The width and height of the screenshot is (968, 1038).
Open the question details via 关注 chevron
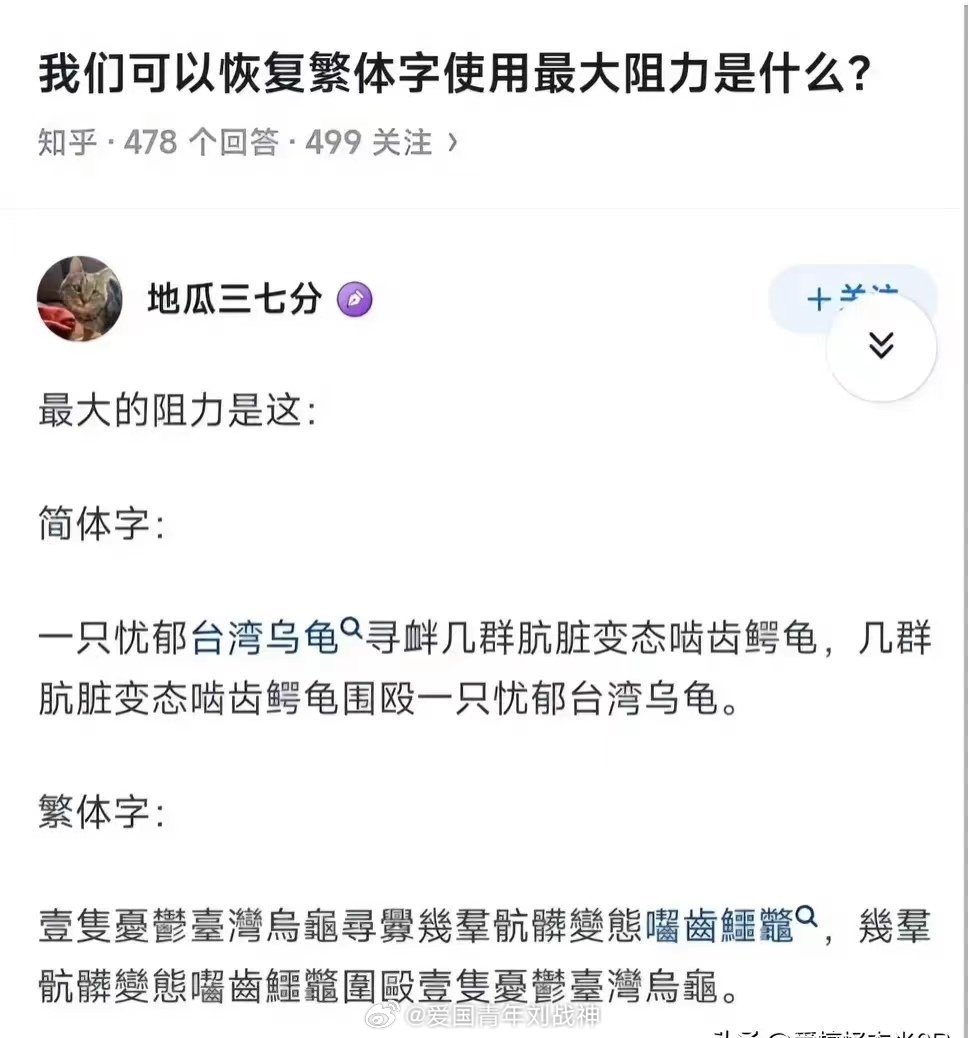coord(452,144)
